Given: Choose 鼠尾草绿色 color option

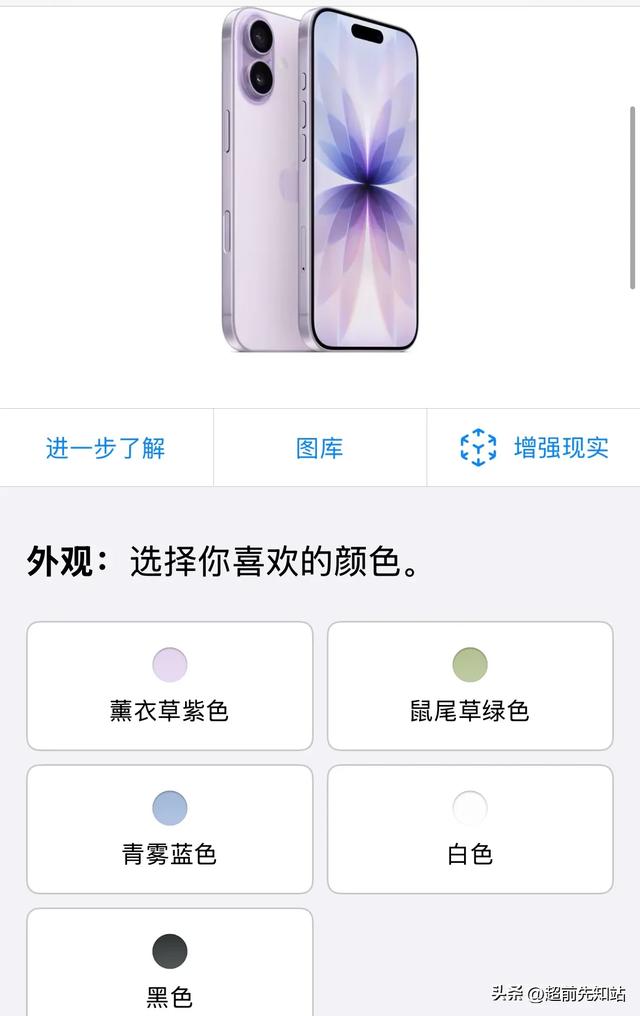Looking at the screenshot, I should [x=470, y=686].
